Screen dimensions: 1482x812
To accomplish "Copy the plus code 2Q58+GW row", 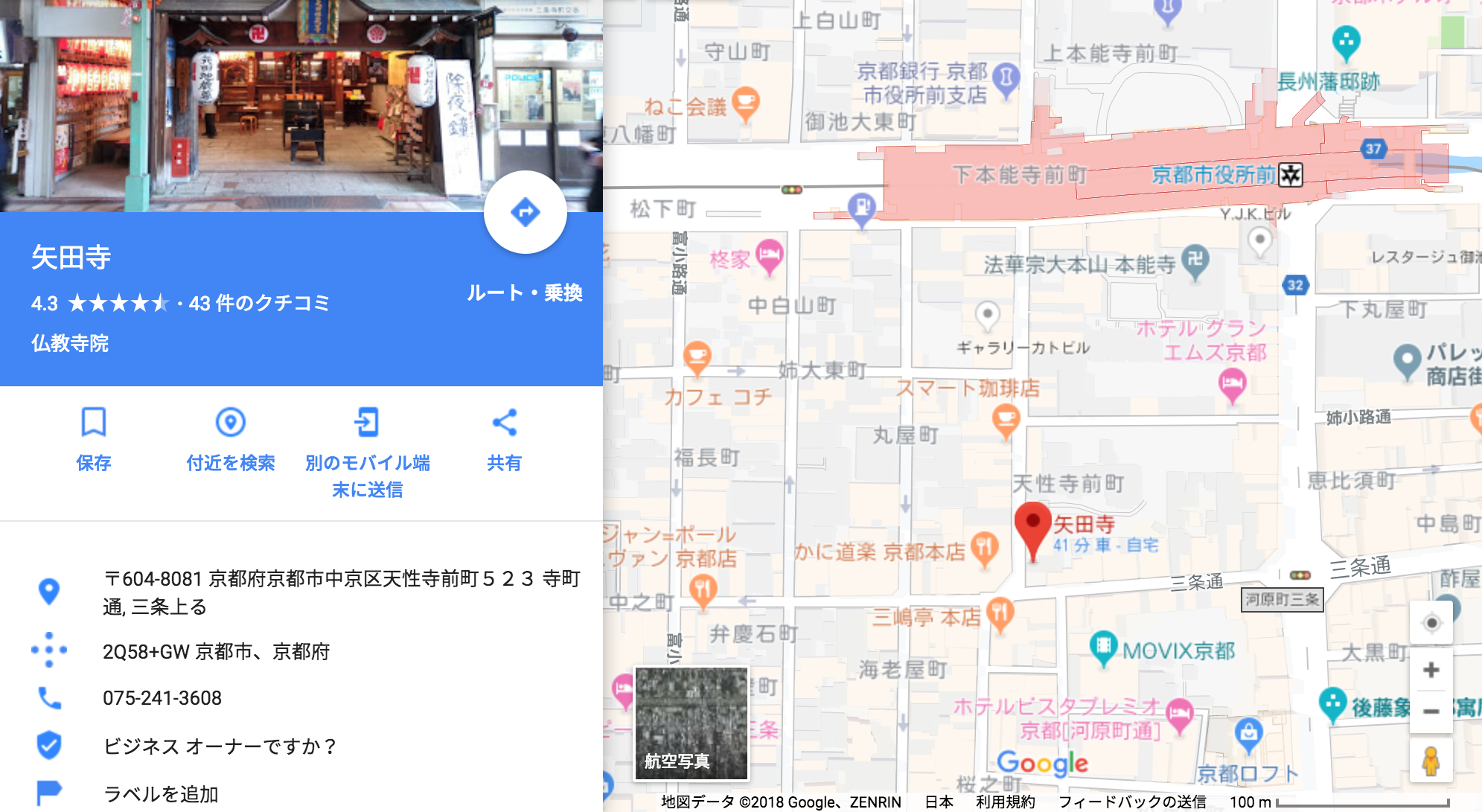I will [216, 652].
